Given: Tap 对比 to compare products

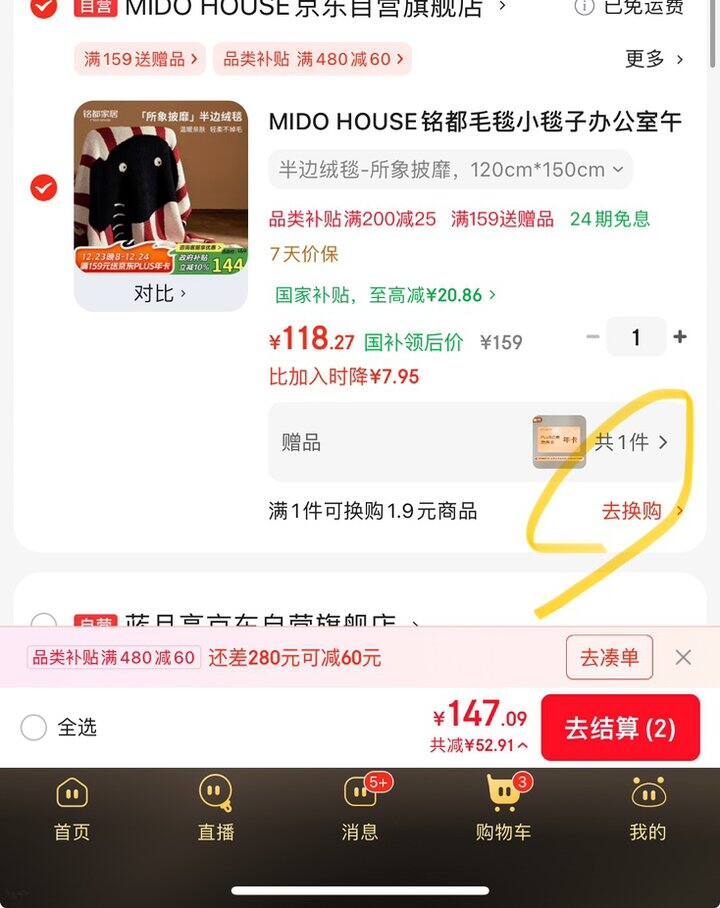Looking at the screenshot, I should 160,293.
